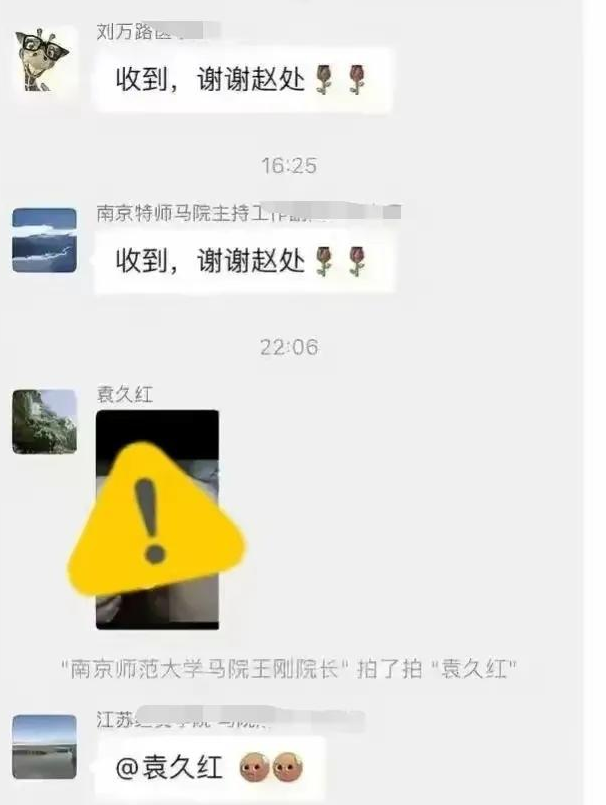View 袁久红's profile avatar
Image resolution: width=606 pixels, height=805 pixels.
point(45,421)
